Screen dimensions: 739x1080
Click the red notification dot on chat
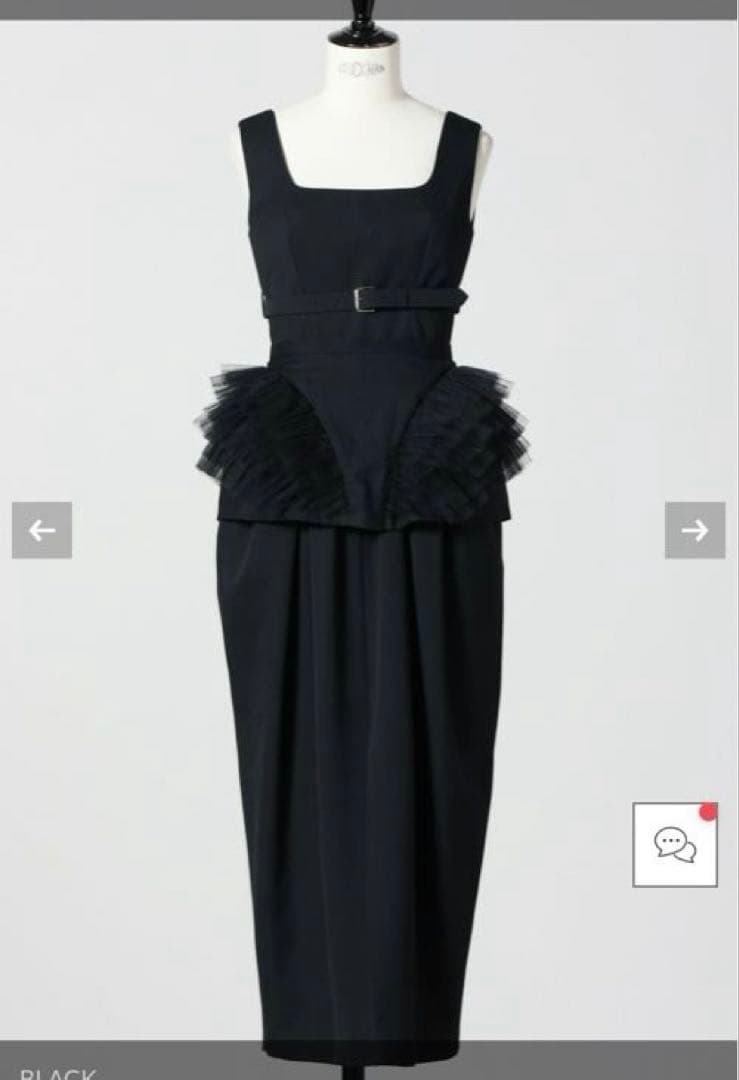point(707,814)
